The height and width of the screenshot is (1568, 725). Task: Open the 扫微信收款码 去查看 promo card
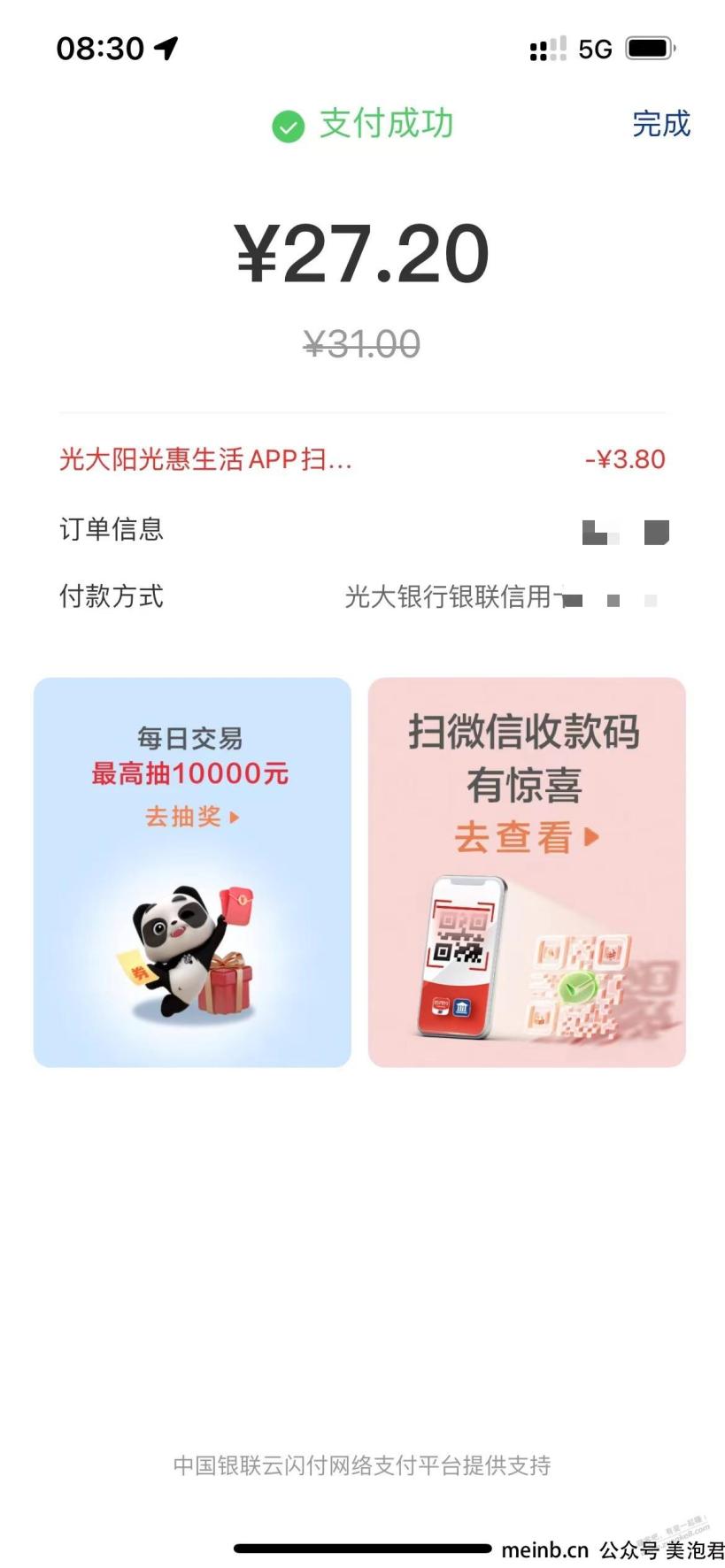[527, 872]
